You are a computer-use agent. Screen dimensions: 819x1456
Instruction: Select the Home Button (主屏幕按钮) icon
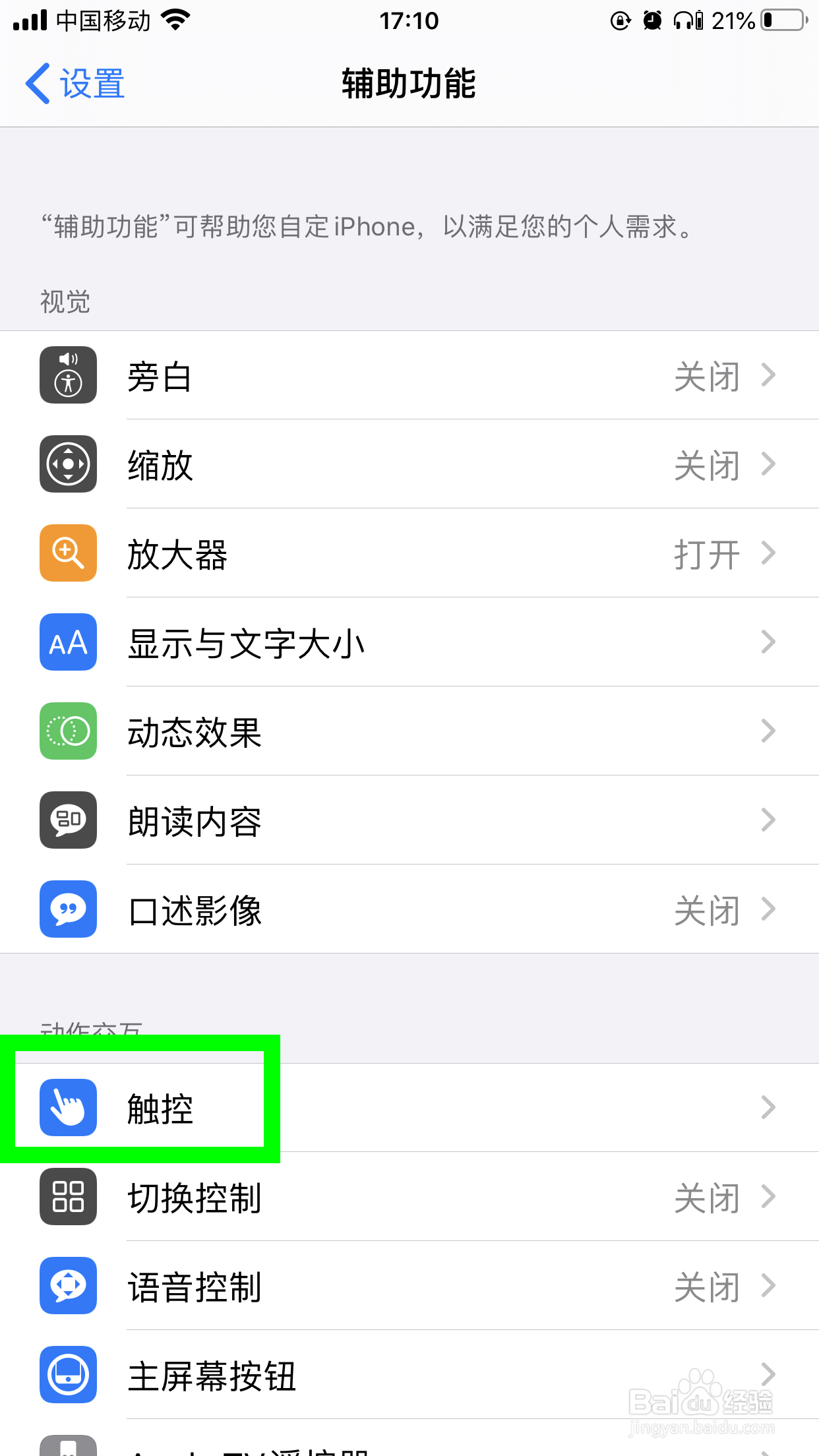[68, 1376]
